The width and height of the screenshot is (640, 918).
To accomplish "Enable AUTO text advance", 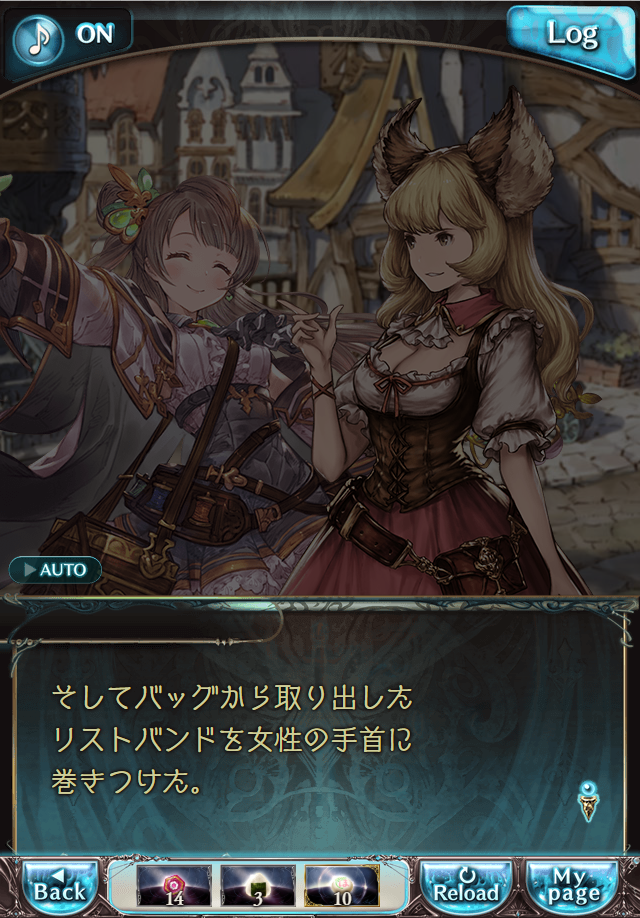I will point(56,570).
